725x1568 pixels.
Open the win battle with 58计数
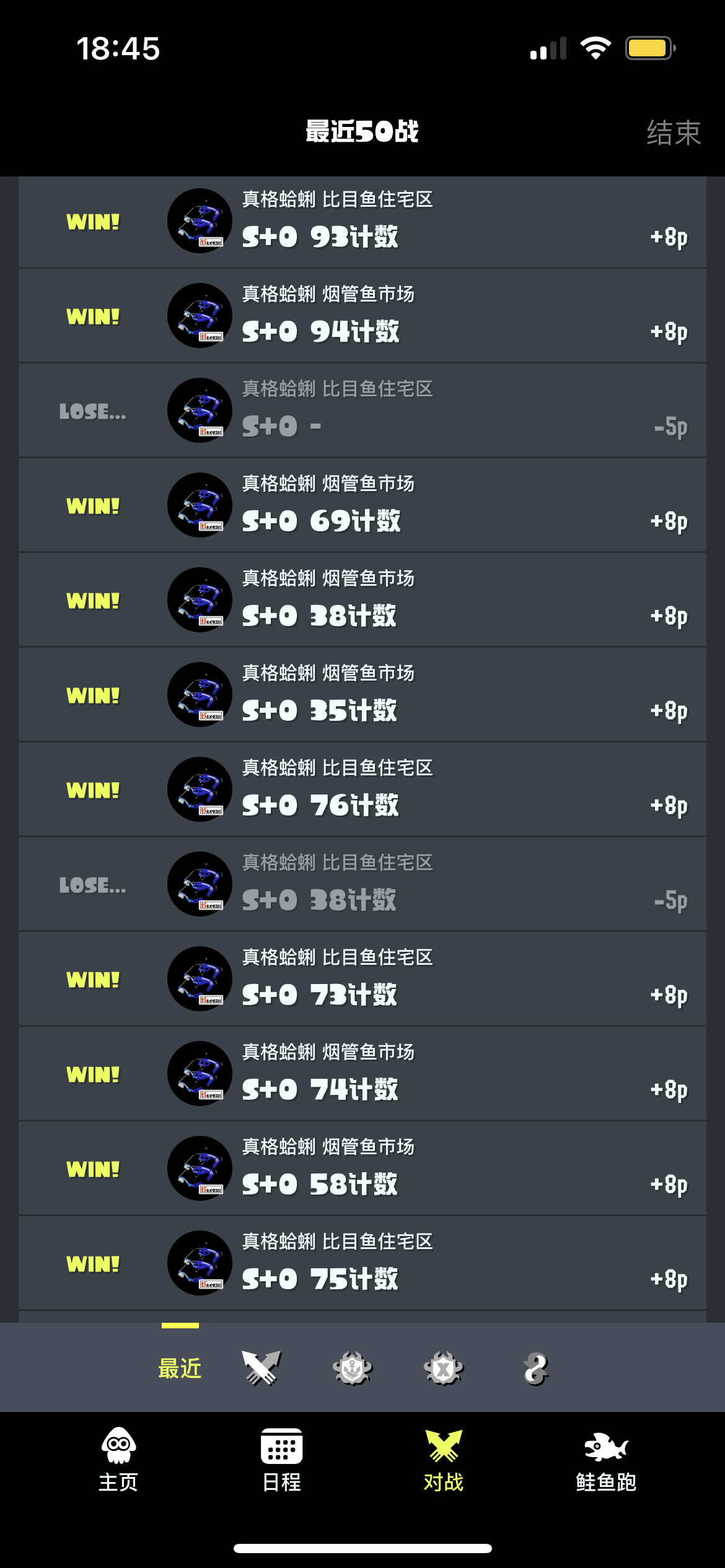click(362, 1169)
